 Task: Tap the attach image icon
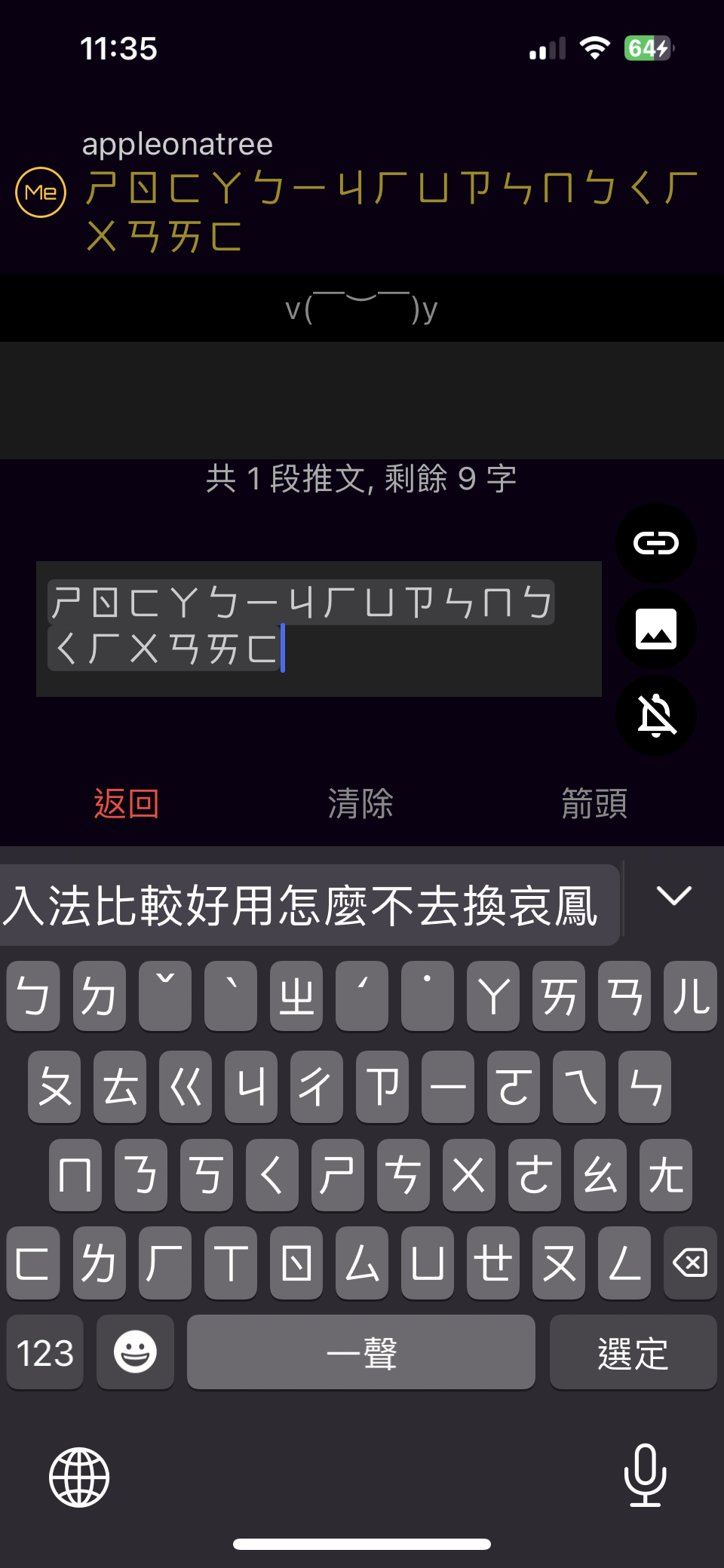coord(655,629)
